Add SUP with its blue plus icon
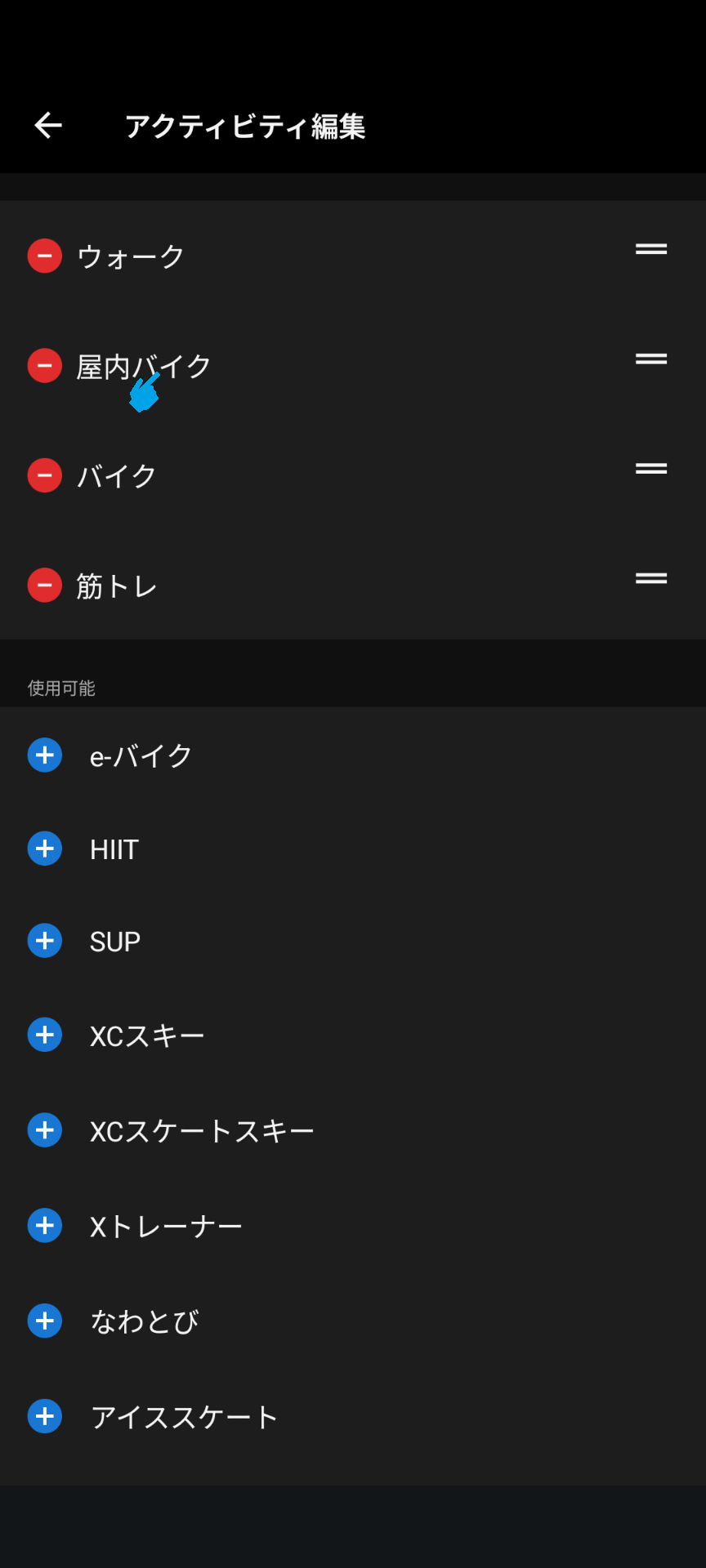This screenshot has width=706, height=1568. click(x=44, y=940)
